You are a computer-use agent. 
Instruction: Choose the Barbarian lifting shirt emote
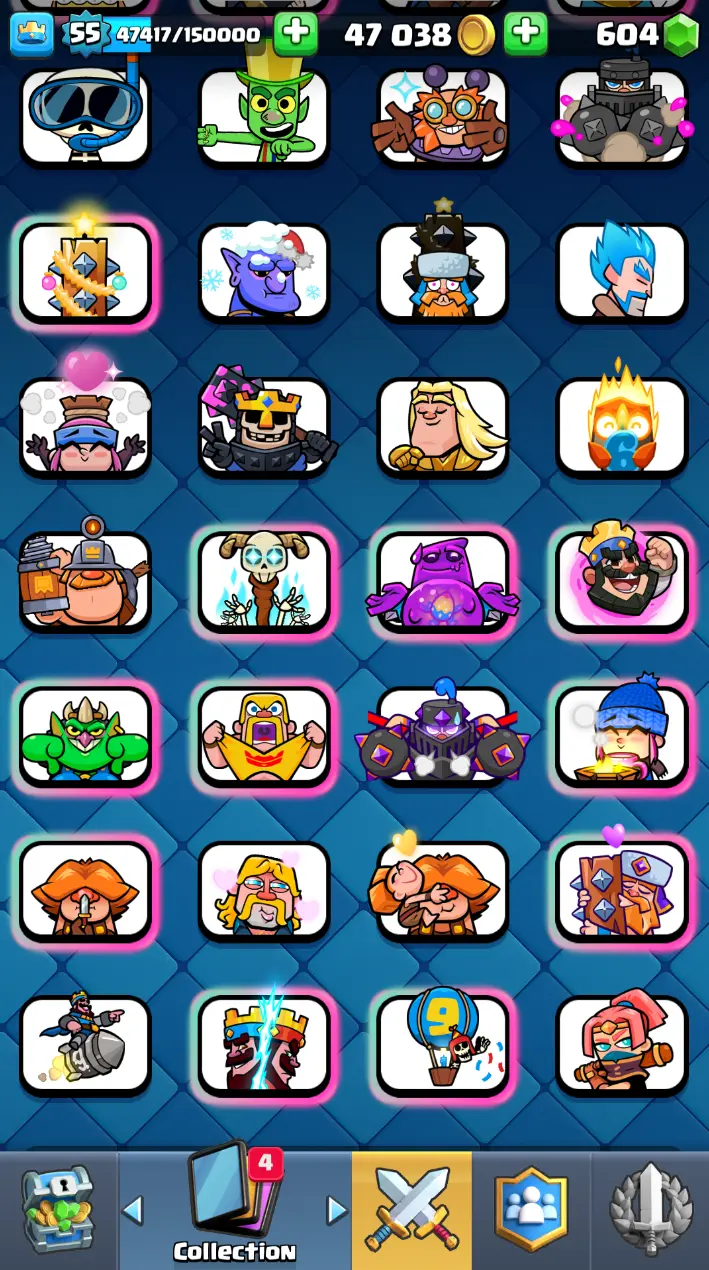click(264, 737)
